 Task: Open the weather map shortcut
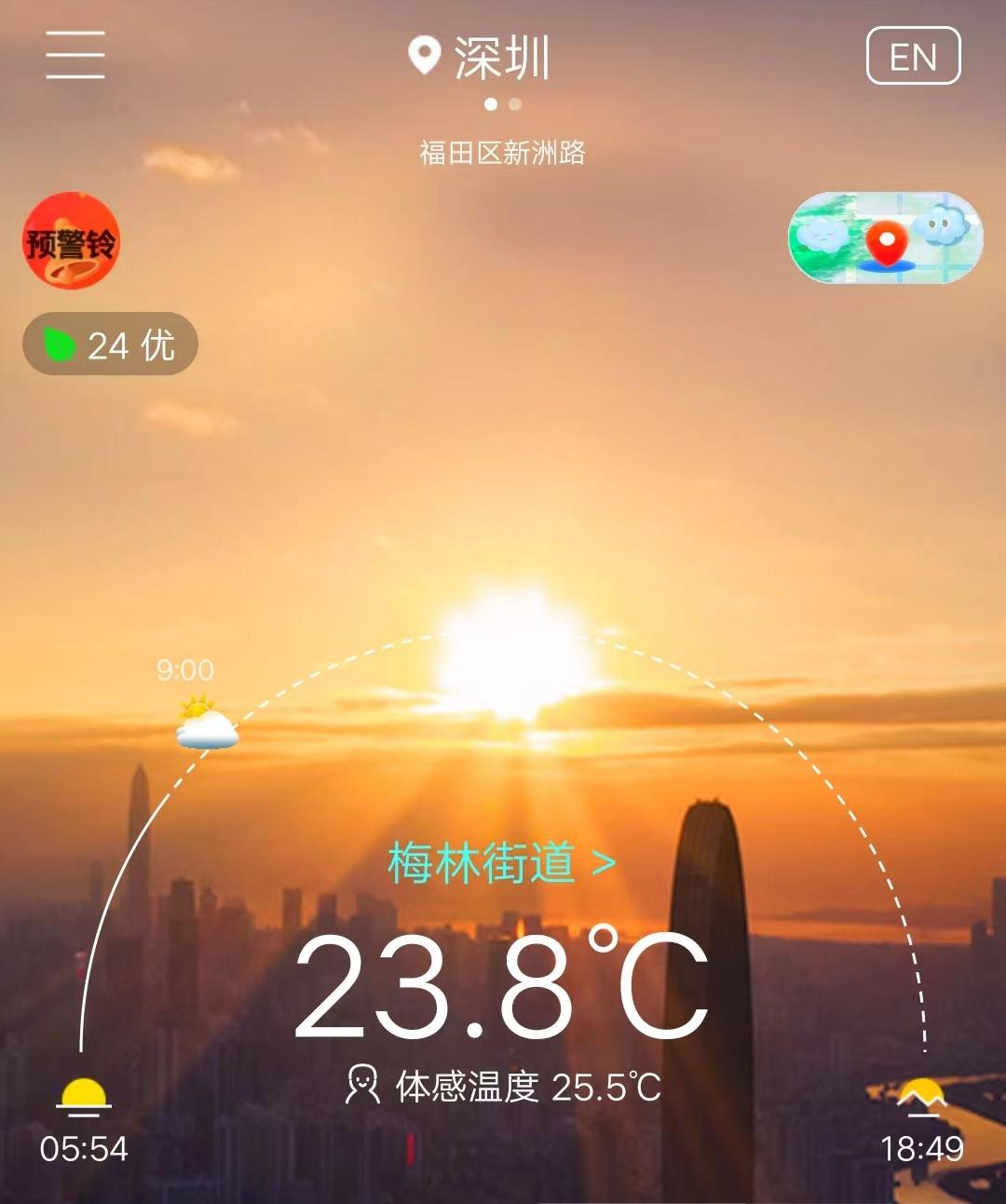click(x=885, y=237)
